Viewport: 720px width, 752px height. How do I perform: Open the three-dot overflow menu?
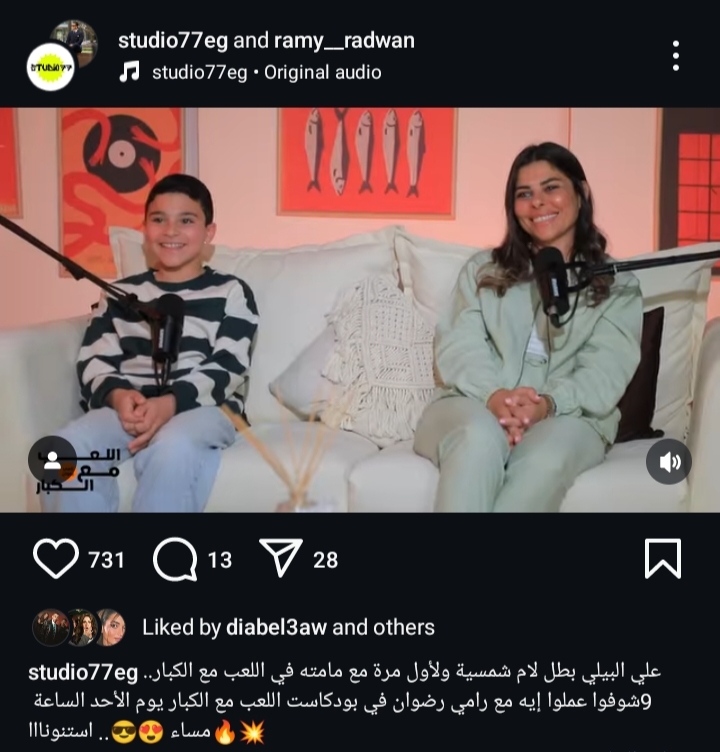coord(676,56)
